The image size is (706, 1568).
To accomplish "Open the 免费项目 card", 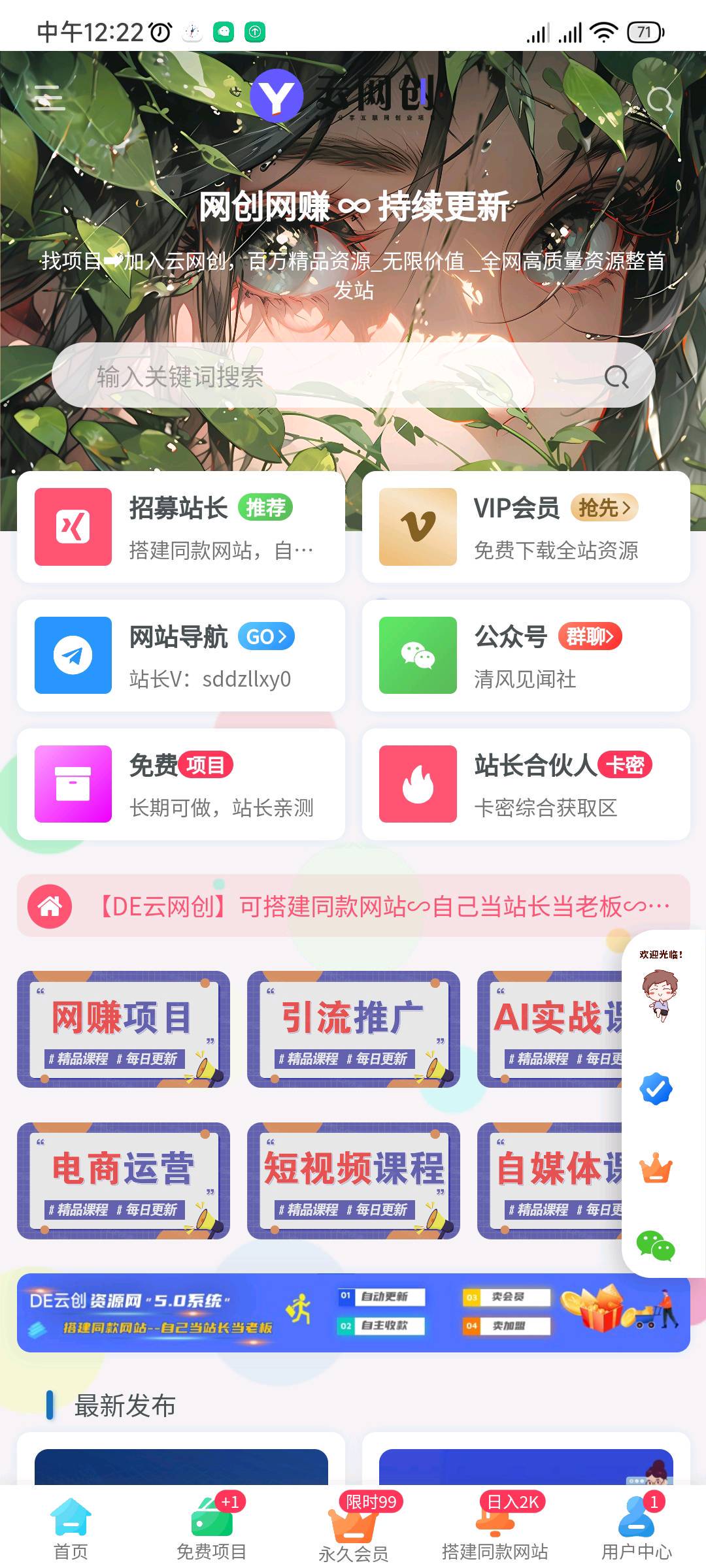I will [181, 784].
